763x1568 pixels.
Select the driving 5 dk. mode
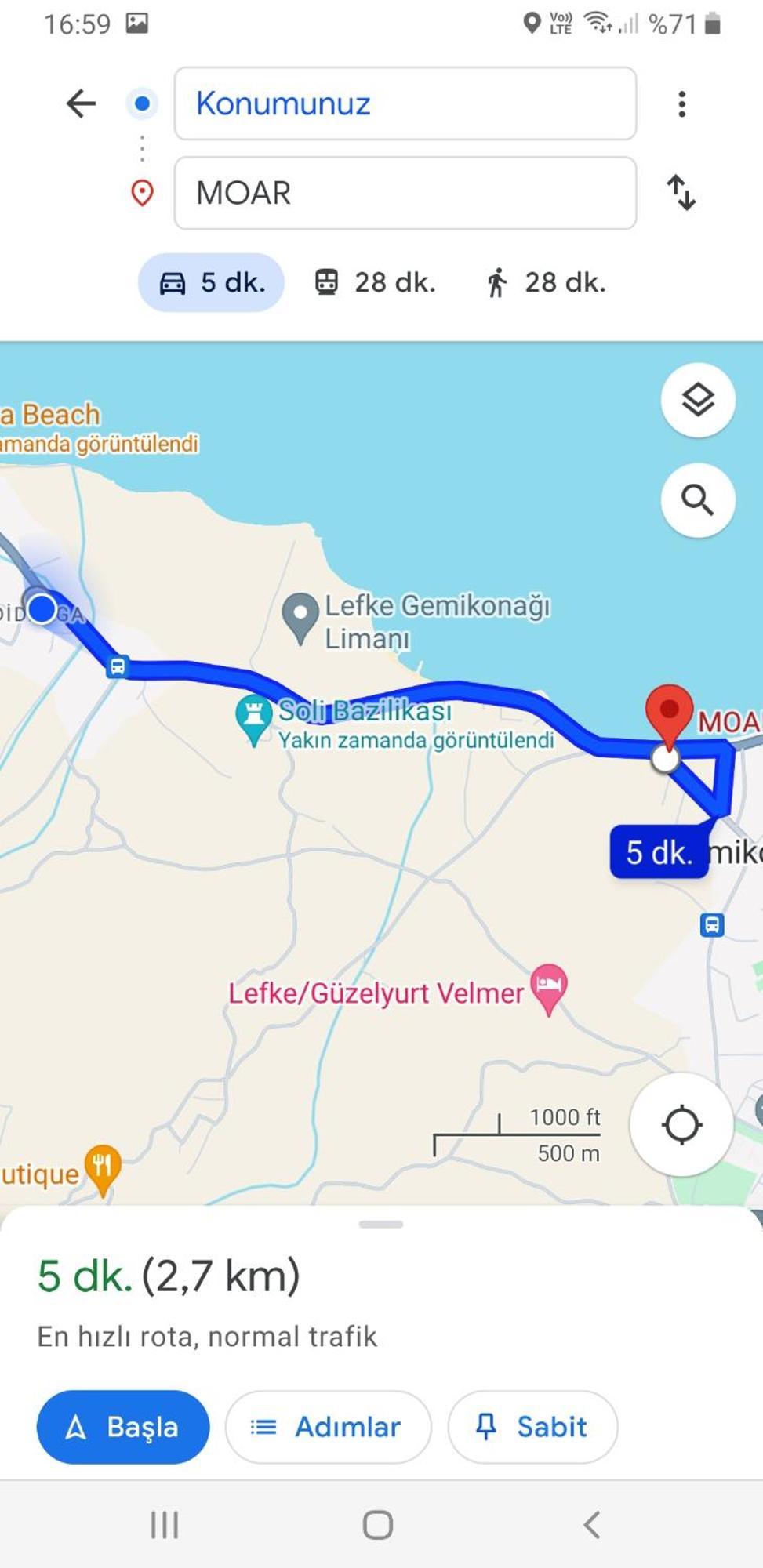pyautogui.click(x=211, y=282)
